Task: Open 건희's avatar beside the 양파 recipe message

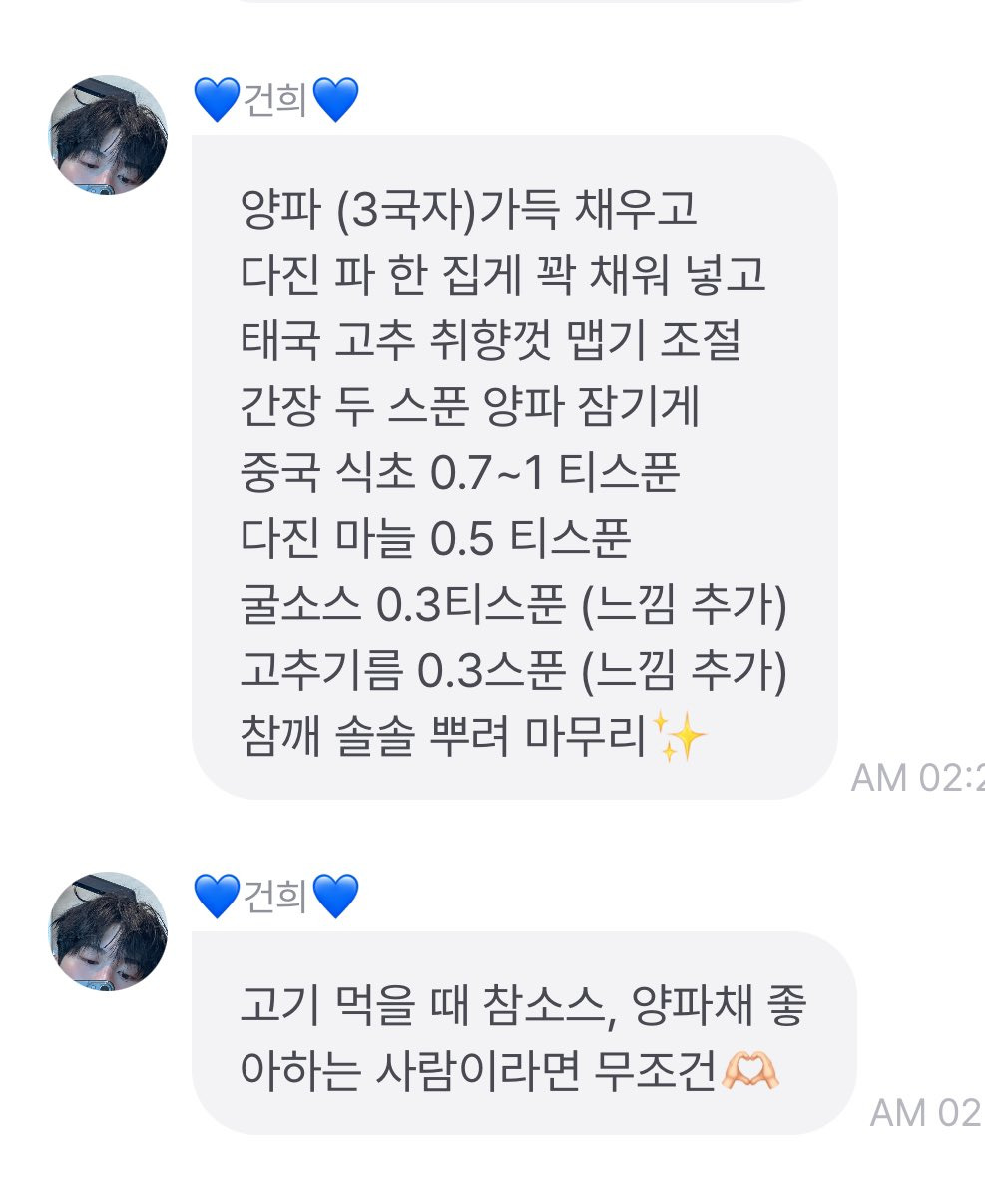Action: pyautogui.click(x=108, y=135)
